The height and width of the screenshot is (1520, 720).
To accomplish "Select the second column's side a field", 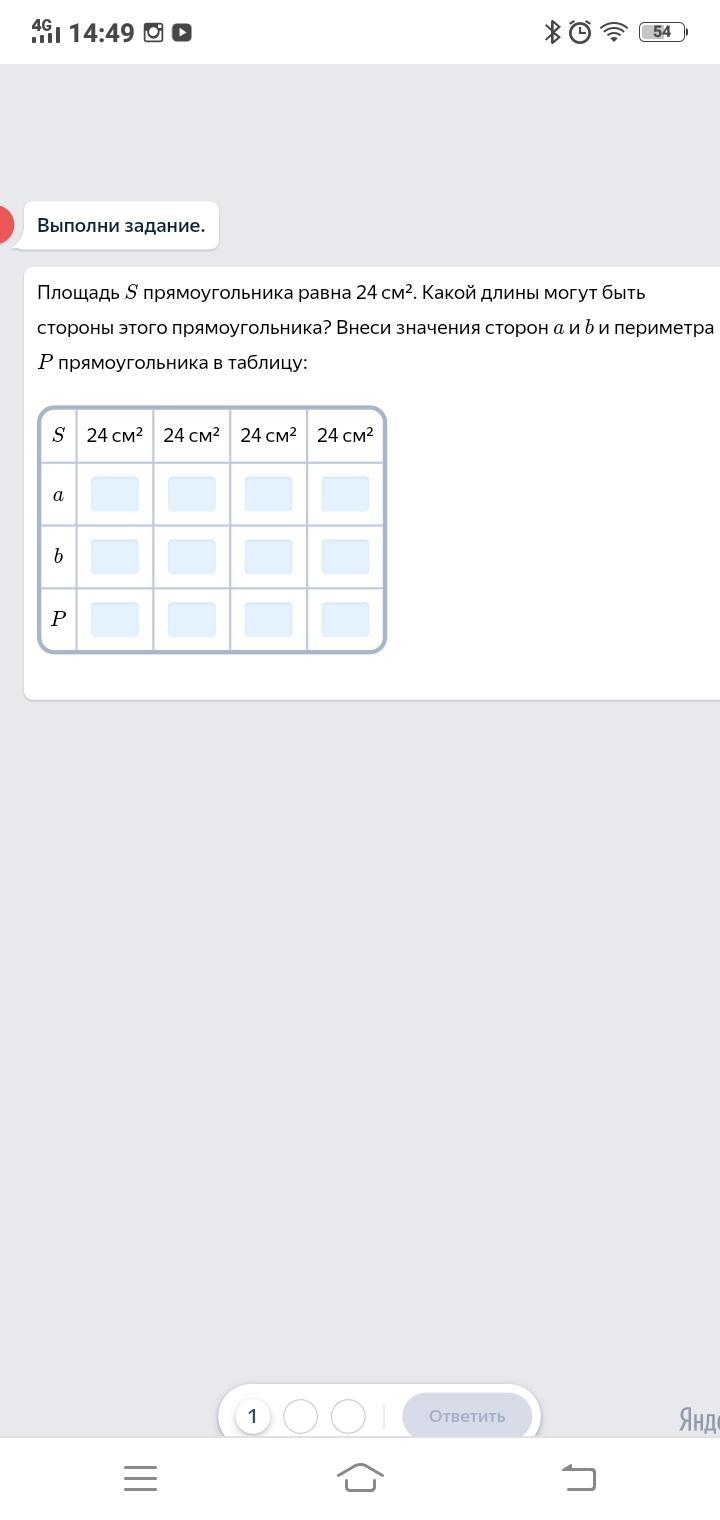I will [192, 494].
